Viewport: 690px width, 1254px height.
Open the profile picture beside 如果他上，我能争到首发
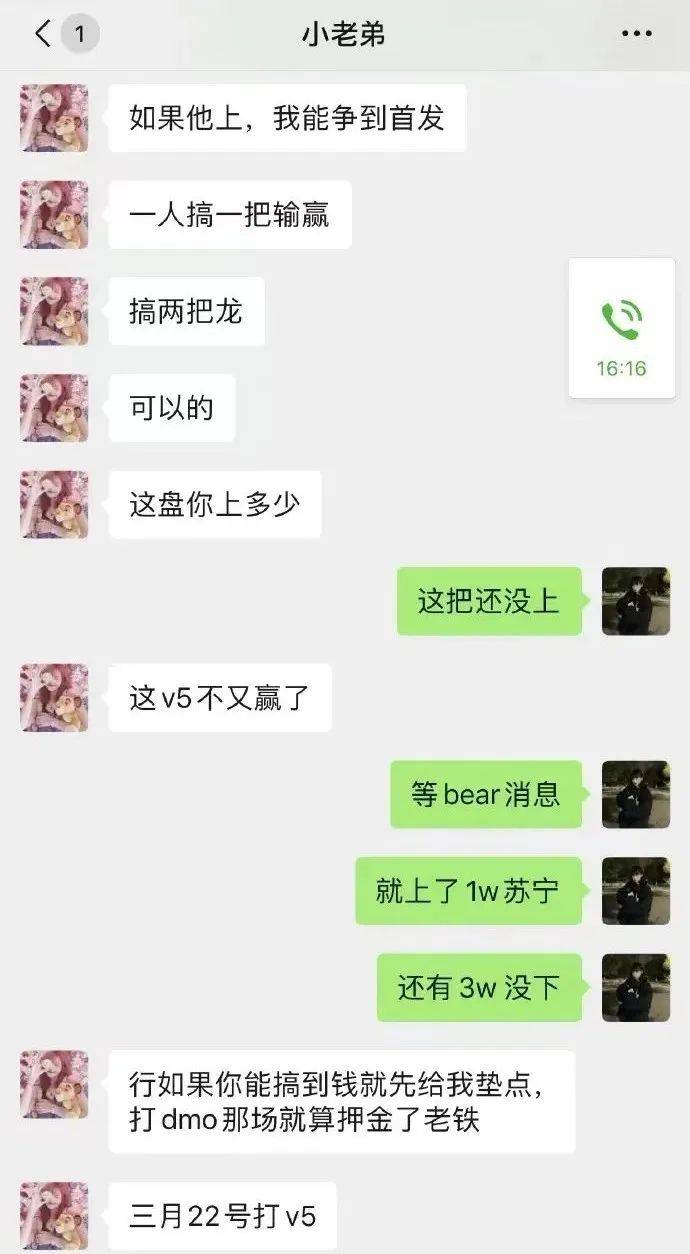point(54,118)
